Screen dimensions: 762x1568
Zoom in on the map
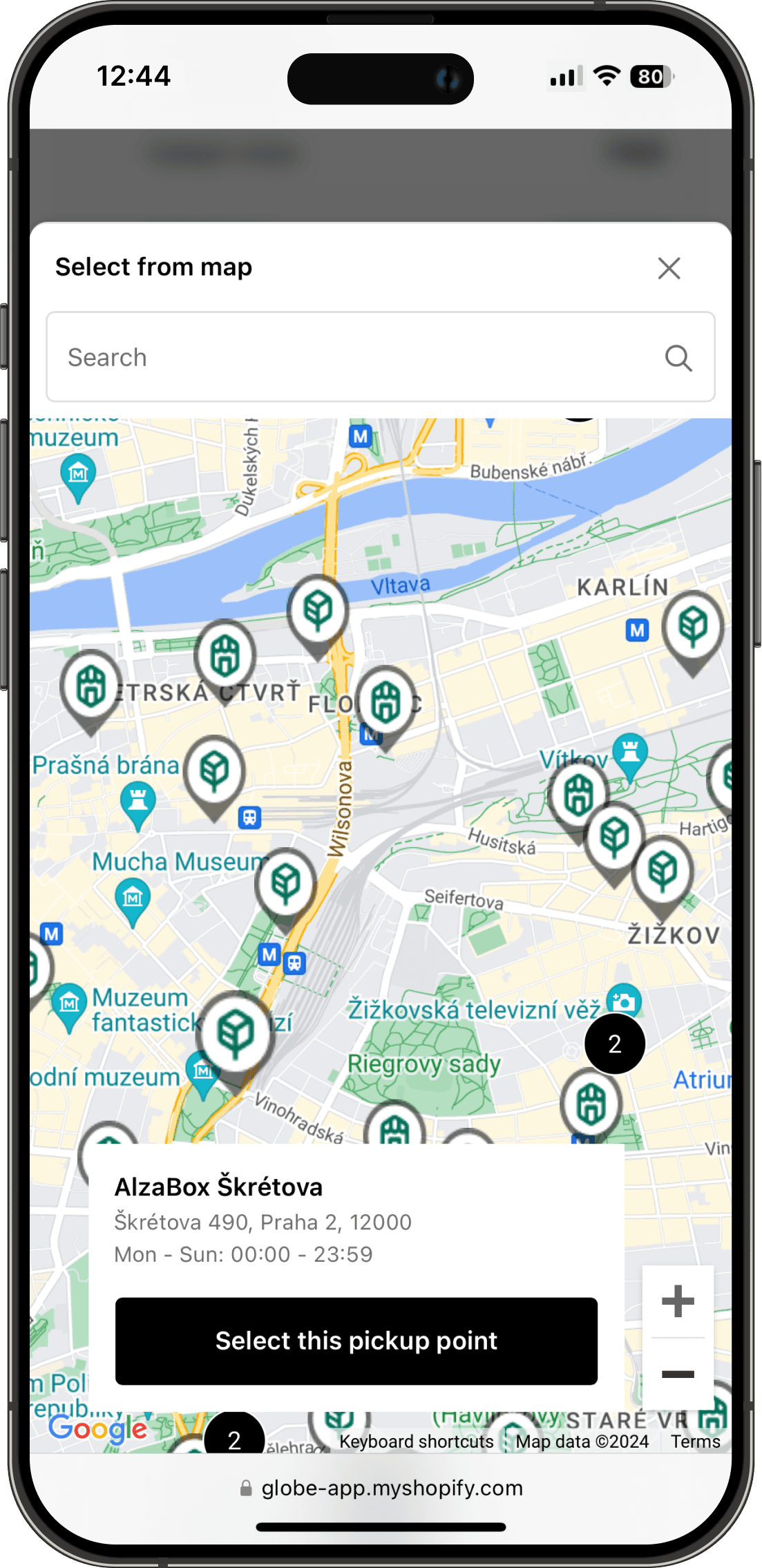(x=678, y=1302)
